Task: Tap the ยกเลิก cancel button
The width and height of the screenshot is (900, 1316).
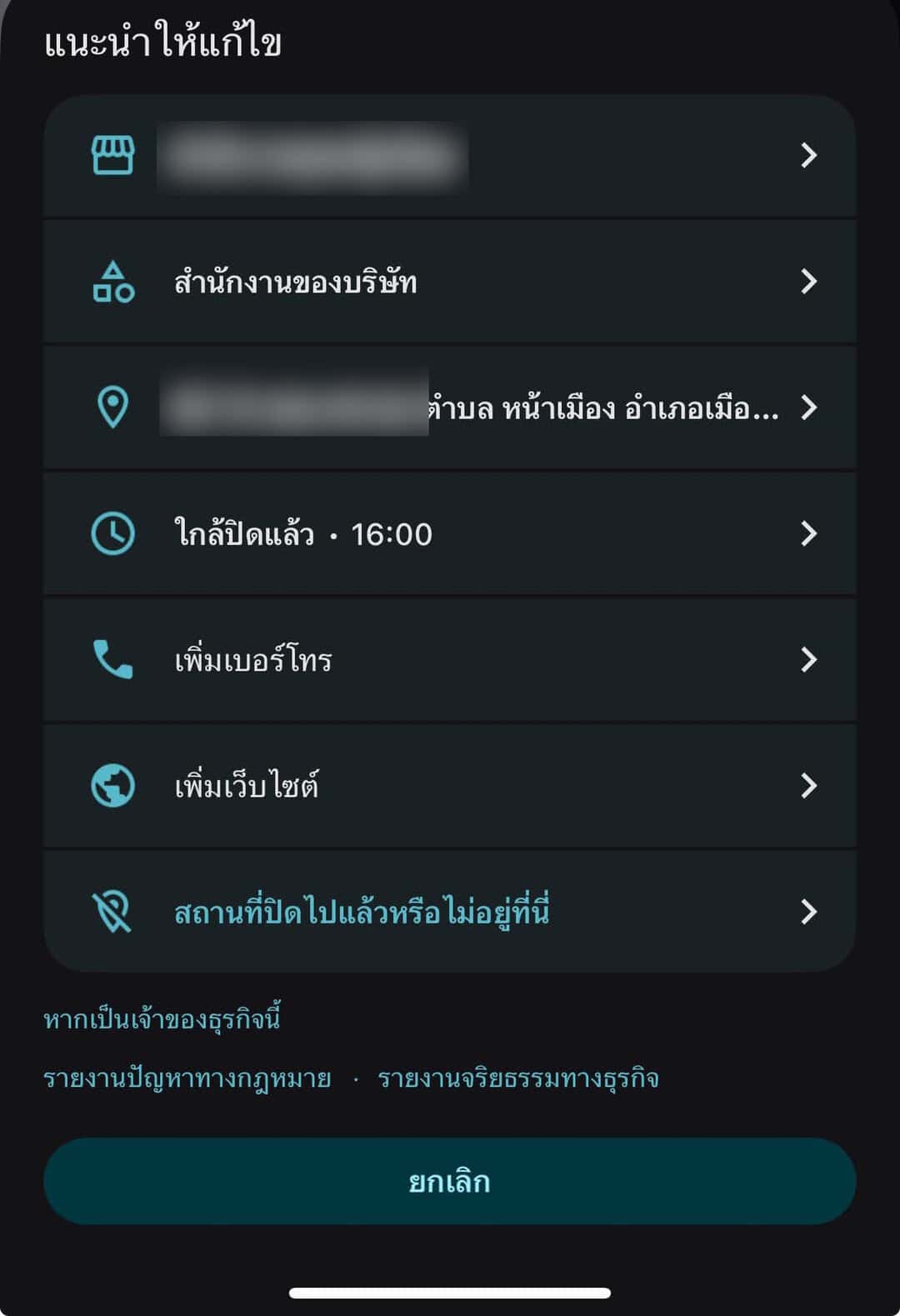Action: pyautogui.click(x=450, y=1181)
